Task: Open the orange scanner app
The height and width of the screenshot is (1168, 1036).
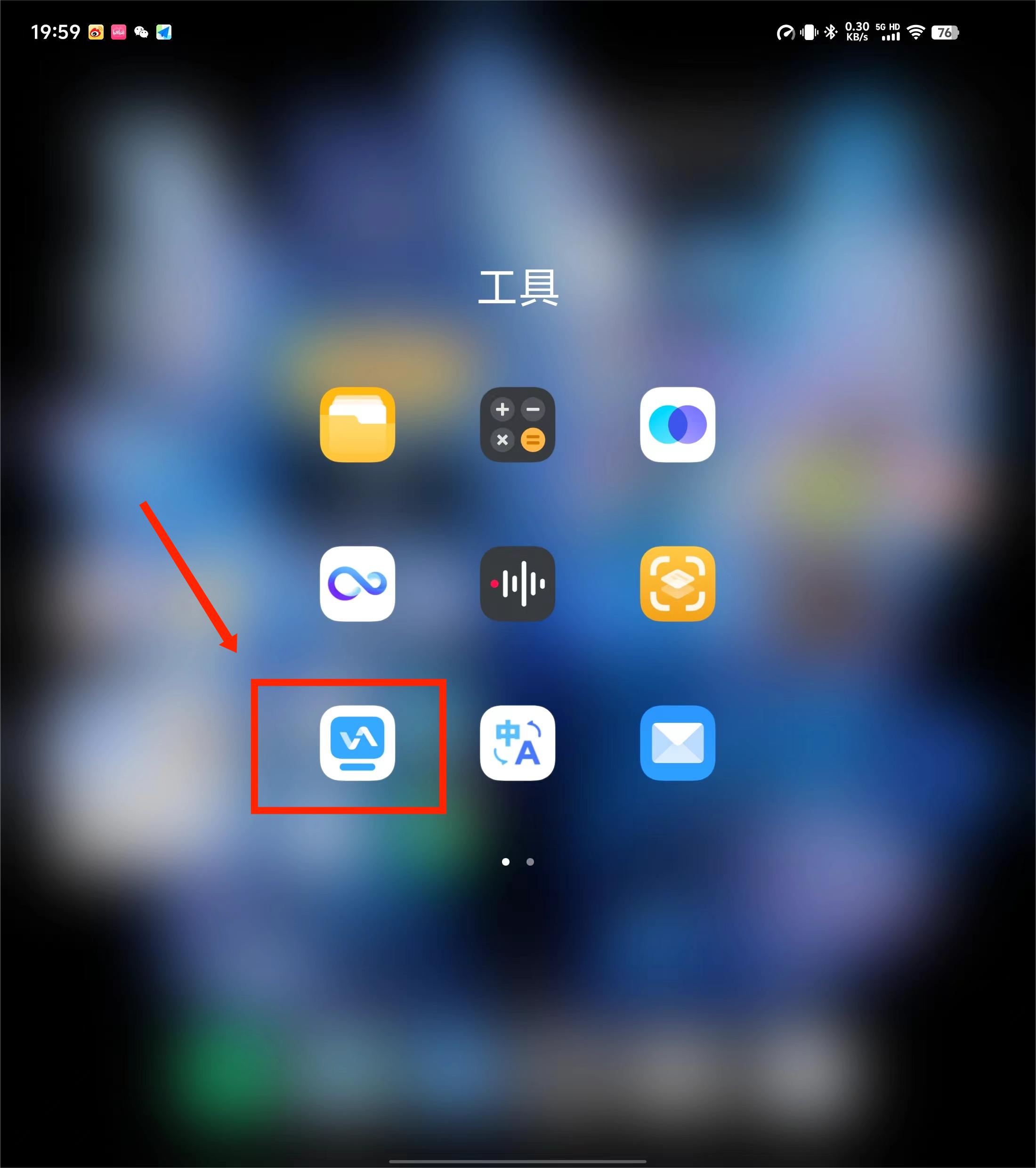Action: (x=677, y=584)
